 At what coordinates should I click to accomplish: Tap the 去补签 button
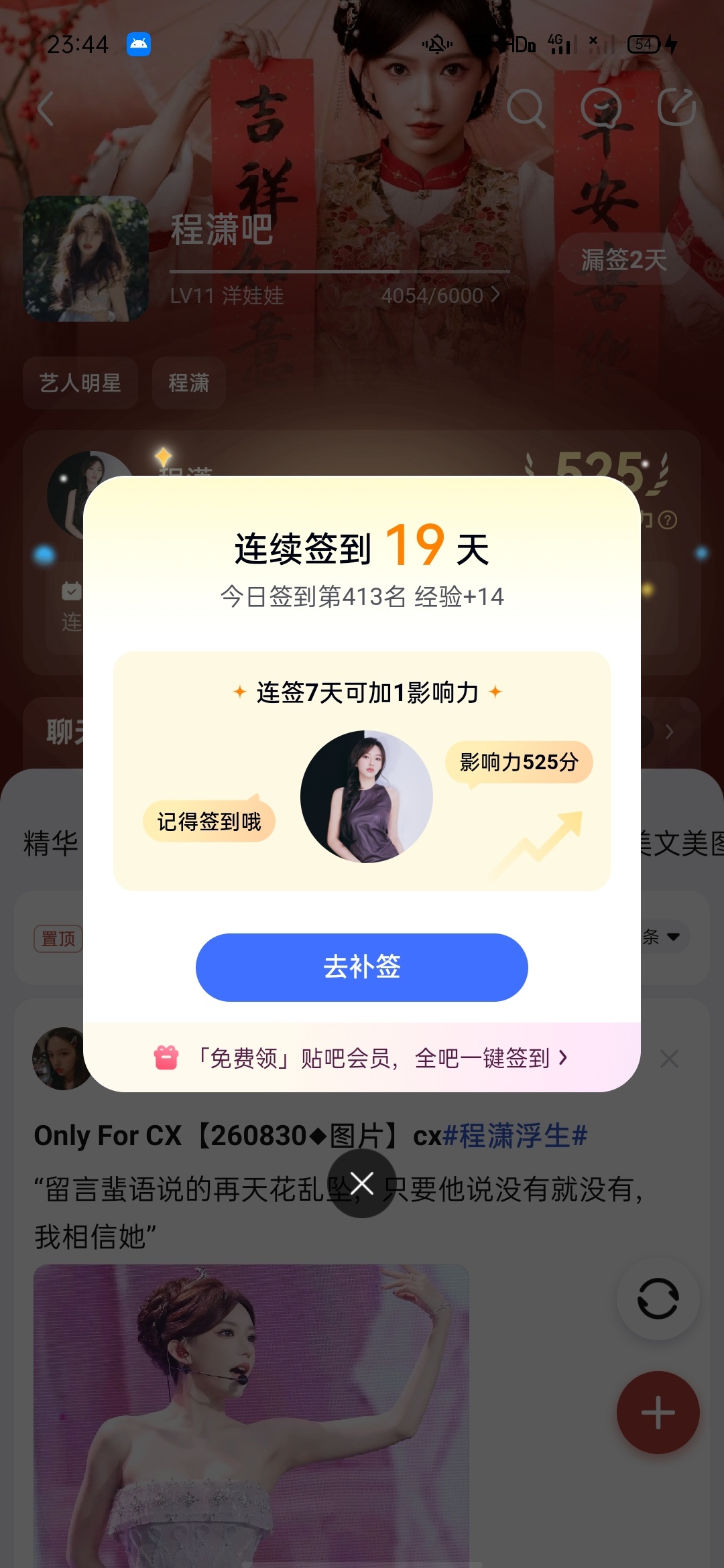[x=362, y=967]
